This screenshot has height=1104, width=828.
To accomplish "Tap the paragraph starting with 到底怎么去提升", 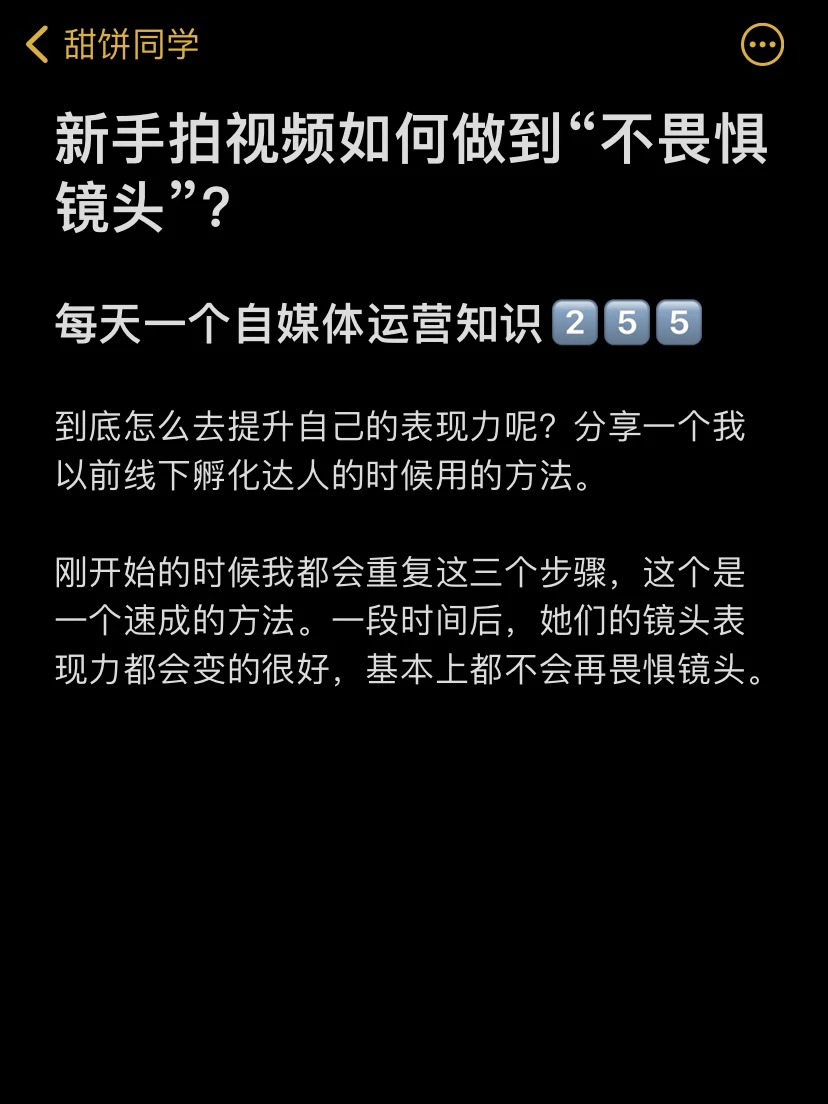I will [x=400, y=450].
